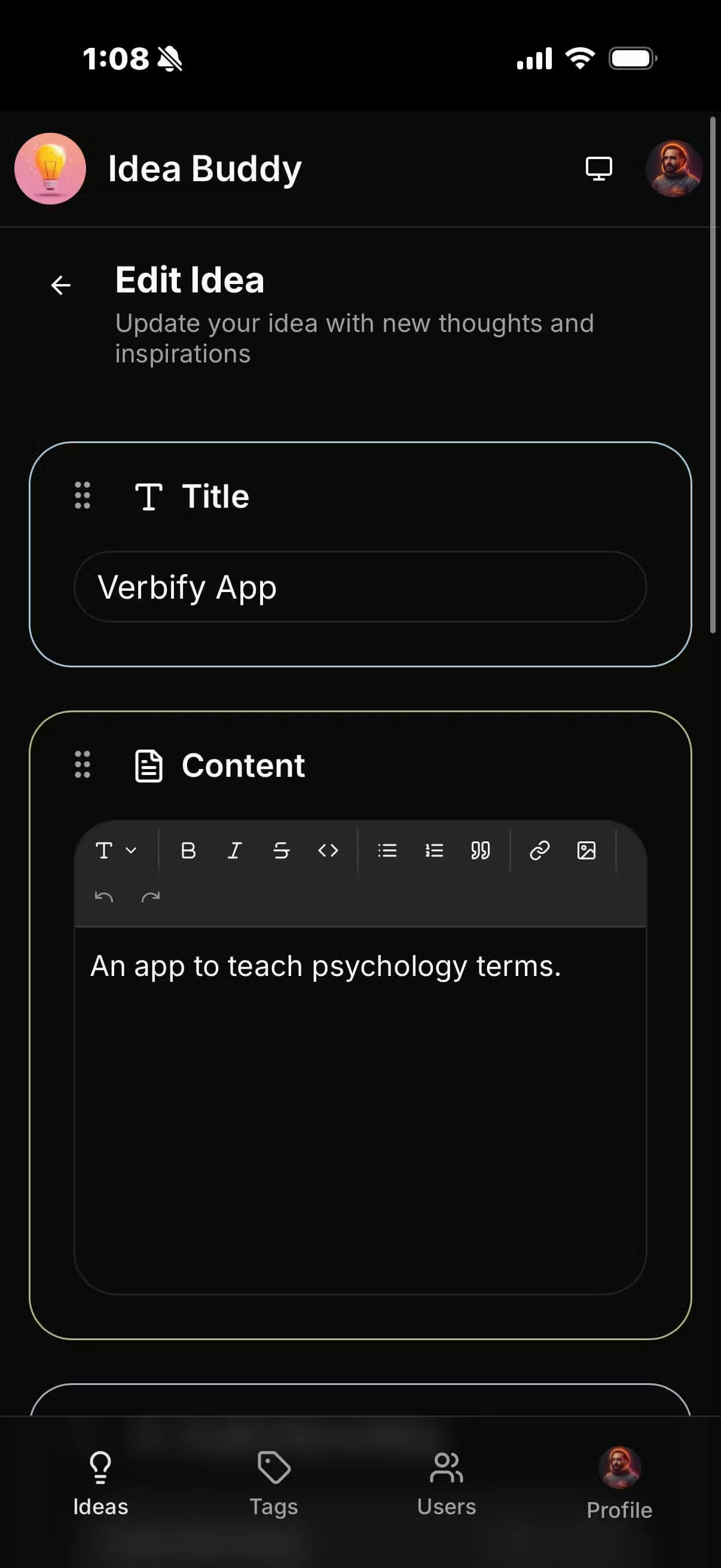Toggle the numbered list formatting
Image resolution: width=721 pixels, height=1568 pixels.
pyautogui.click(x=434, y=850)
